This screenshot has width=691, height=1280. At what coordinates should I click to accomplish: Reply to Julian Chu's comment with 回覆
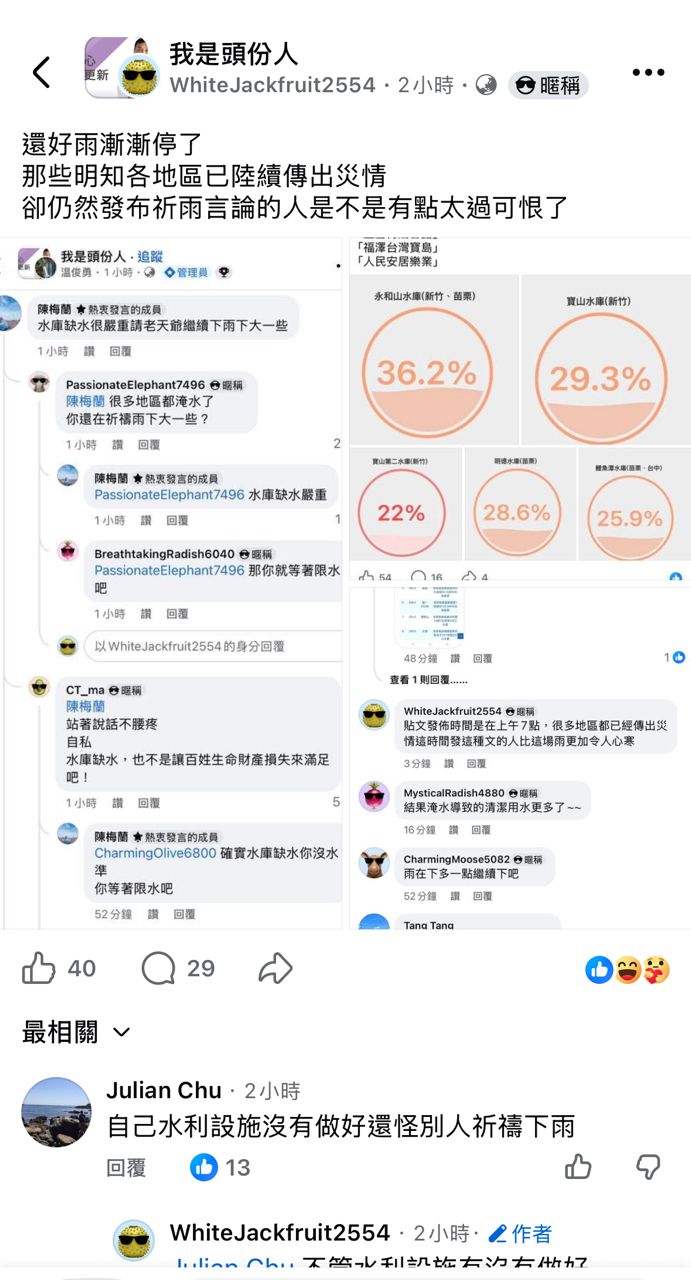(126, 1167)
